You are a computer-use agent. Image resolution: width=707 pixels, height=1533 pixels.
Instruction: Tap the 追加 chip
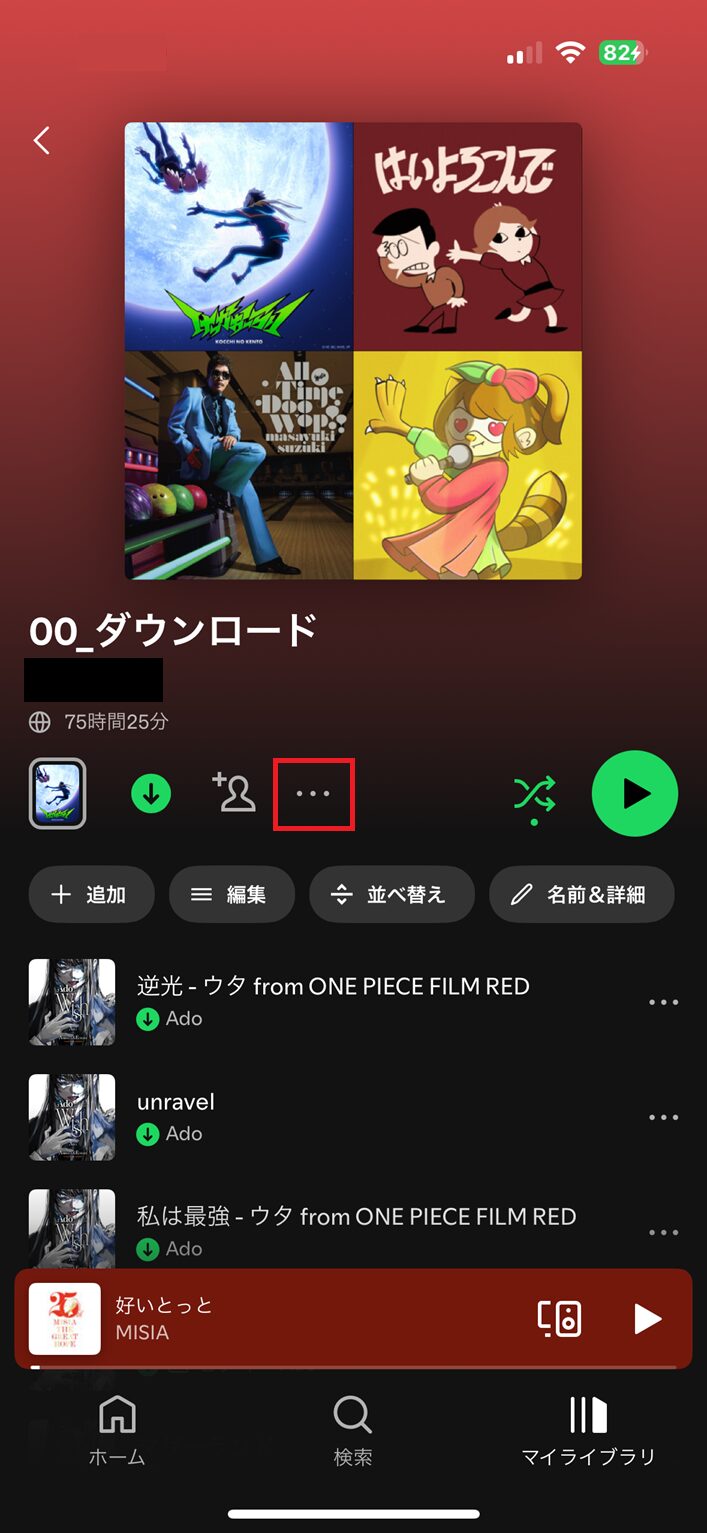92,894
